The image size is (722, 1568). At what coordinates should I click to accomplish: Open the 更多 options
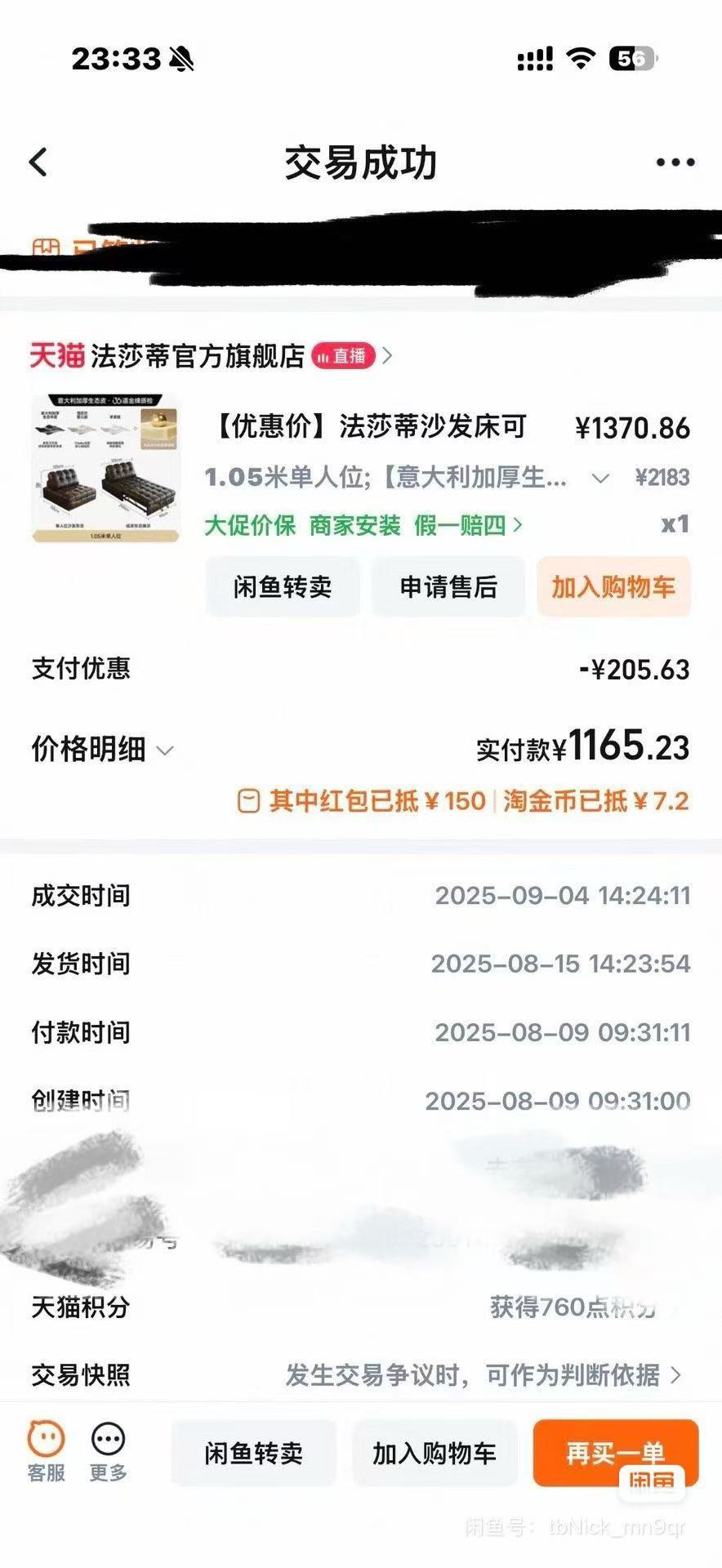pyautogui.click(x=108, y=1452)
